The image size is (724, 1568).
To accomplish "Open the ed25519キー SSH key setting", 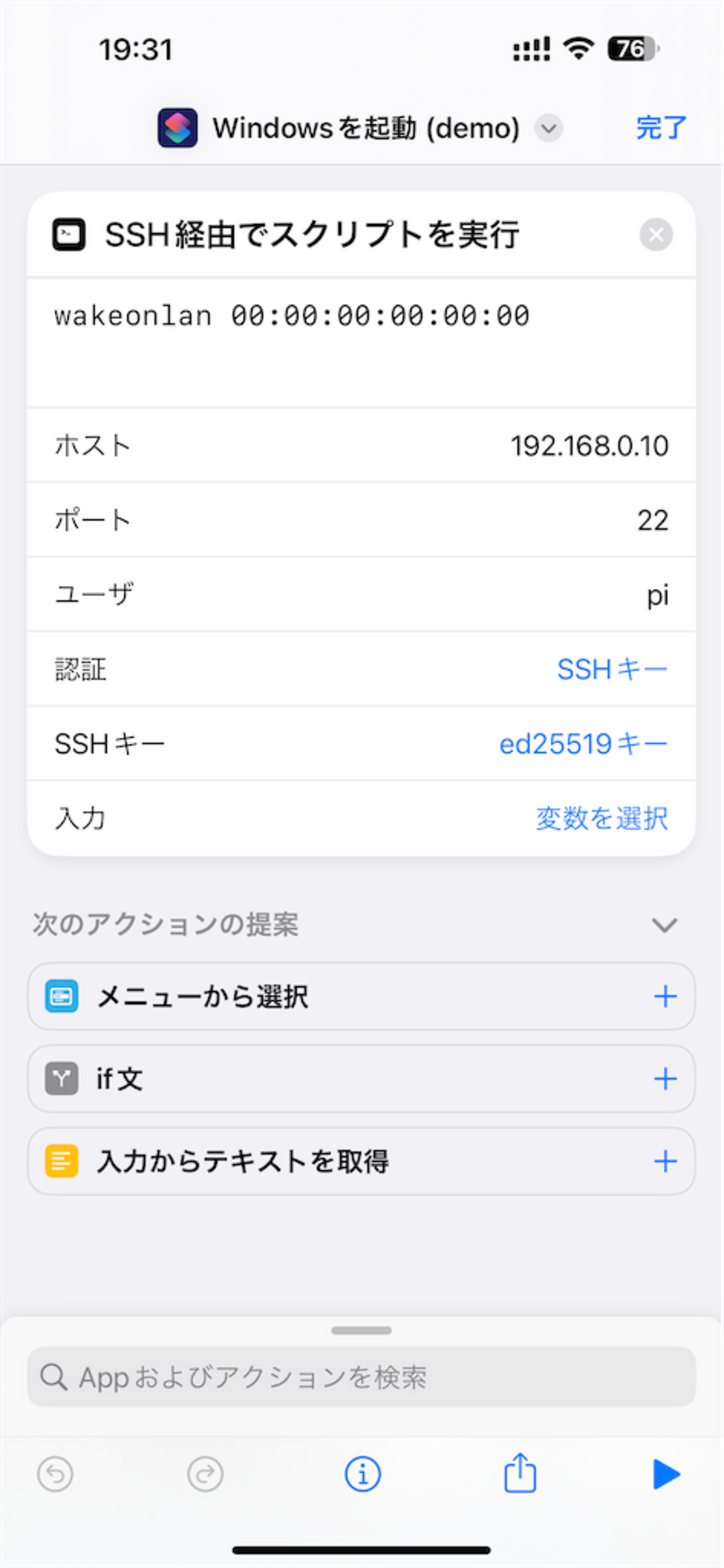I will coord(584,744).
